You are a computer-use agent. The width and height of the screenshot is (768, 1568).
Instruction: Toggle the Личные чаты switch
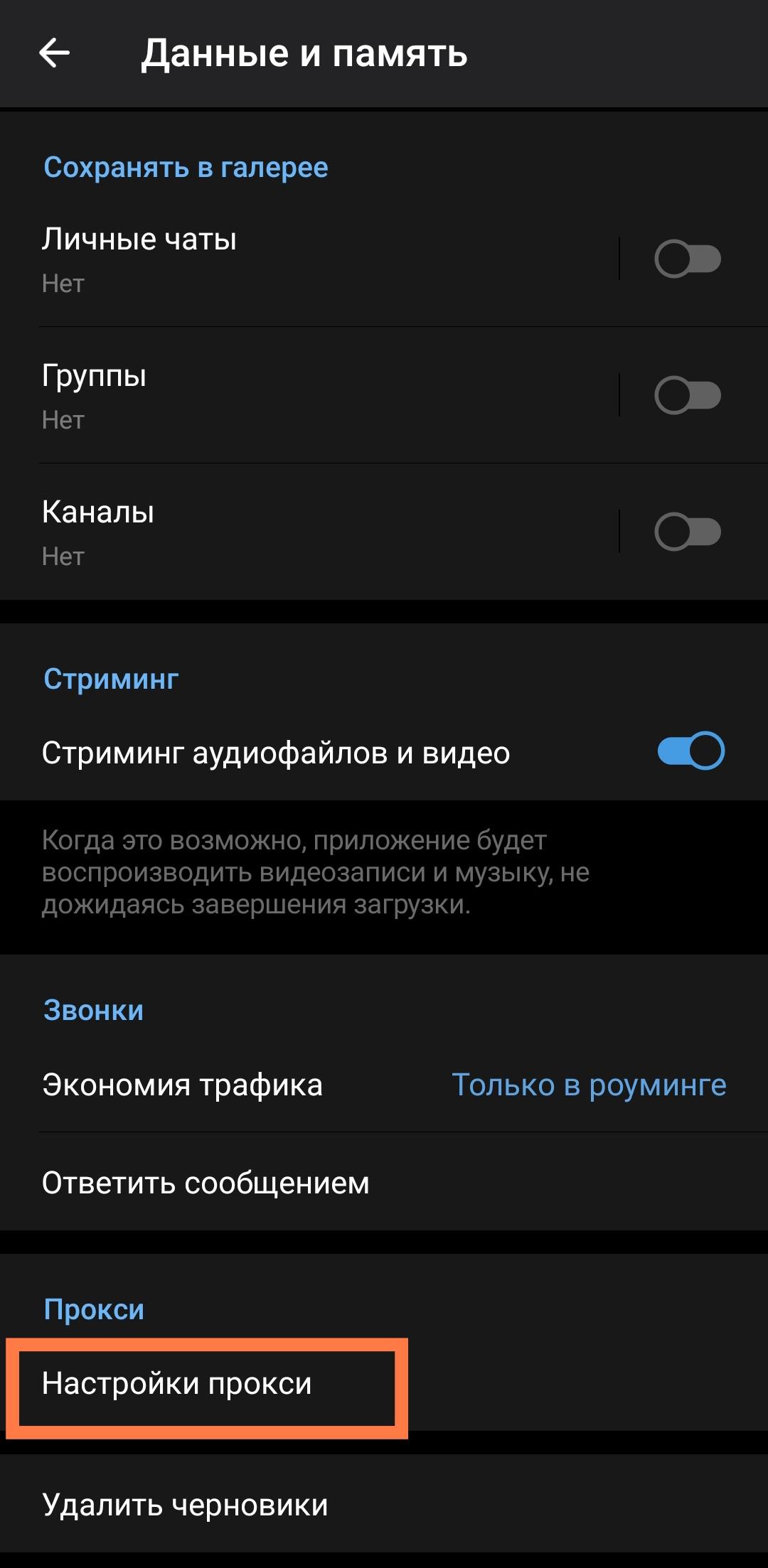(687, 259)
